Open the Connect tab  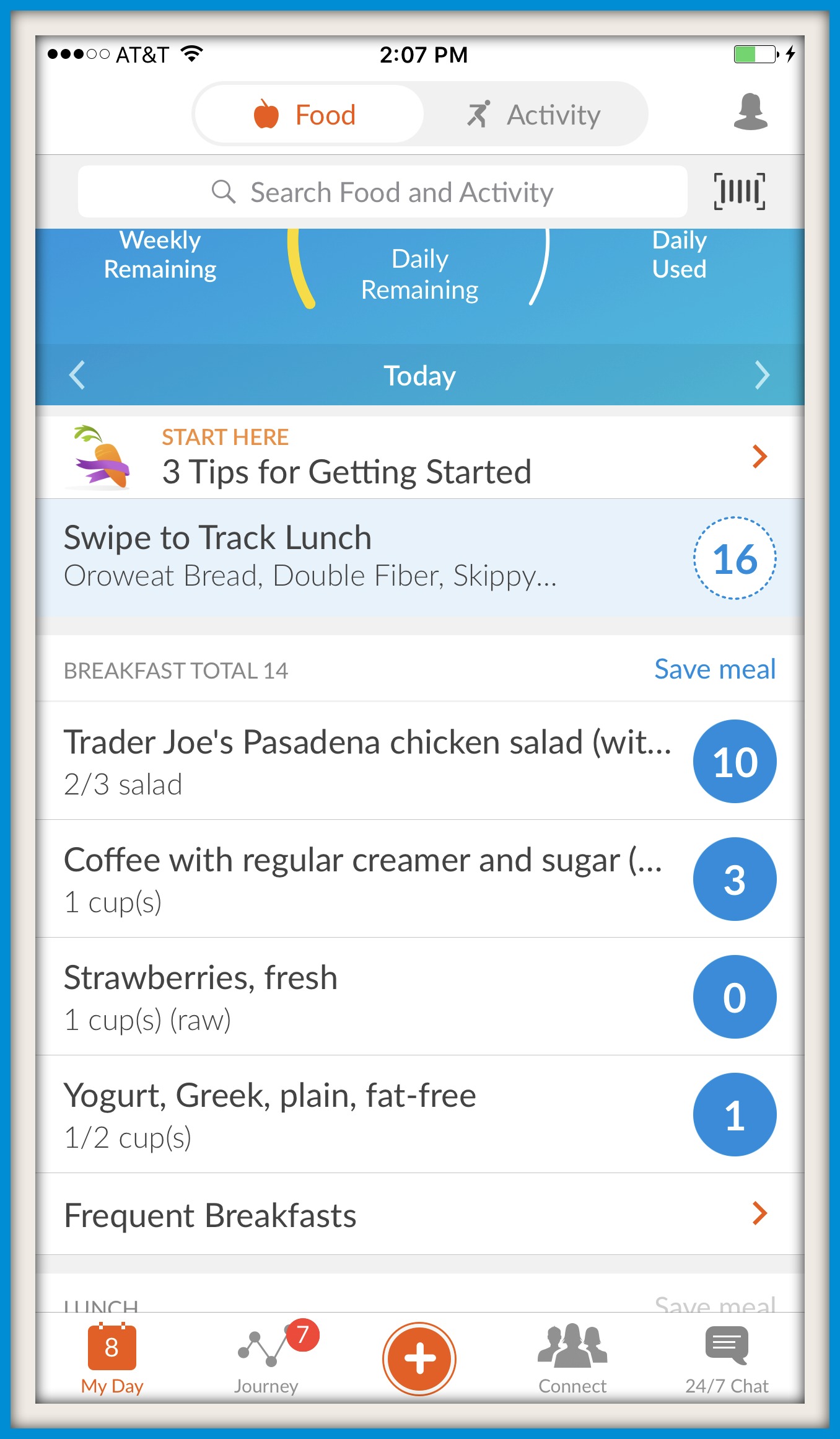[572, 1358]
